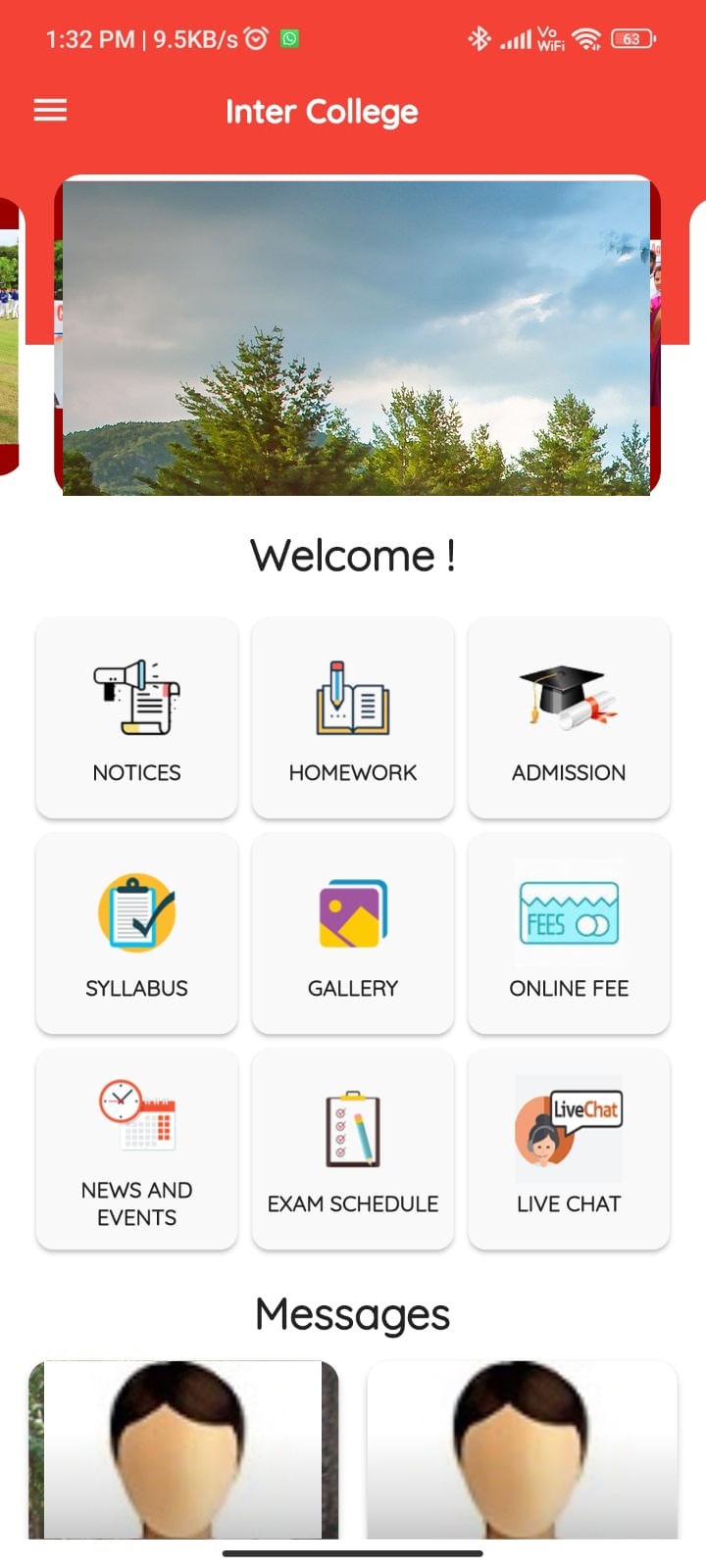The height and width of the screenshot is (1568, 706).
Task: Tap the landscape banner image in the carousel
Action: (357, 336)
